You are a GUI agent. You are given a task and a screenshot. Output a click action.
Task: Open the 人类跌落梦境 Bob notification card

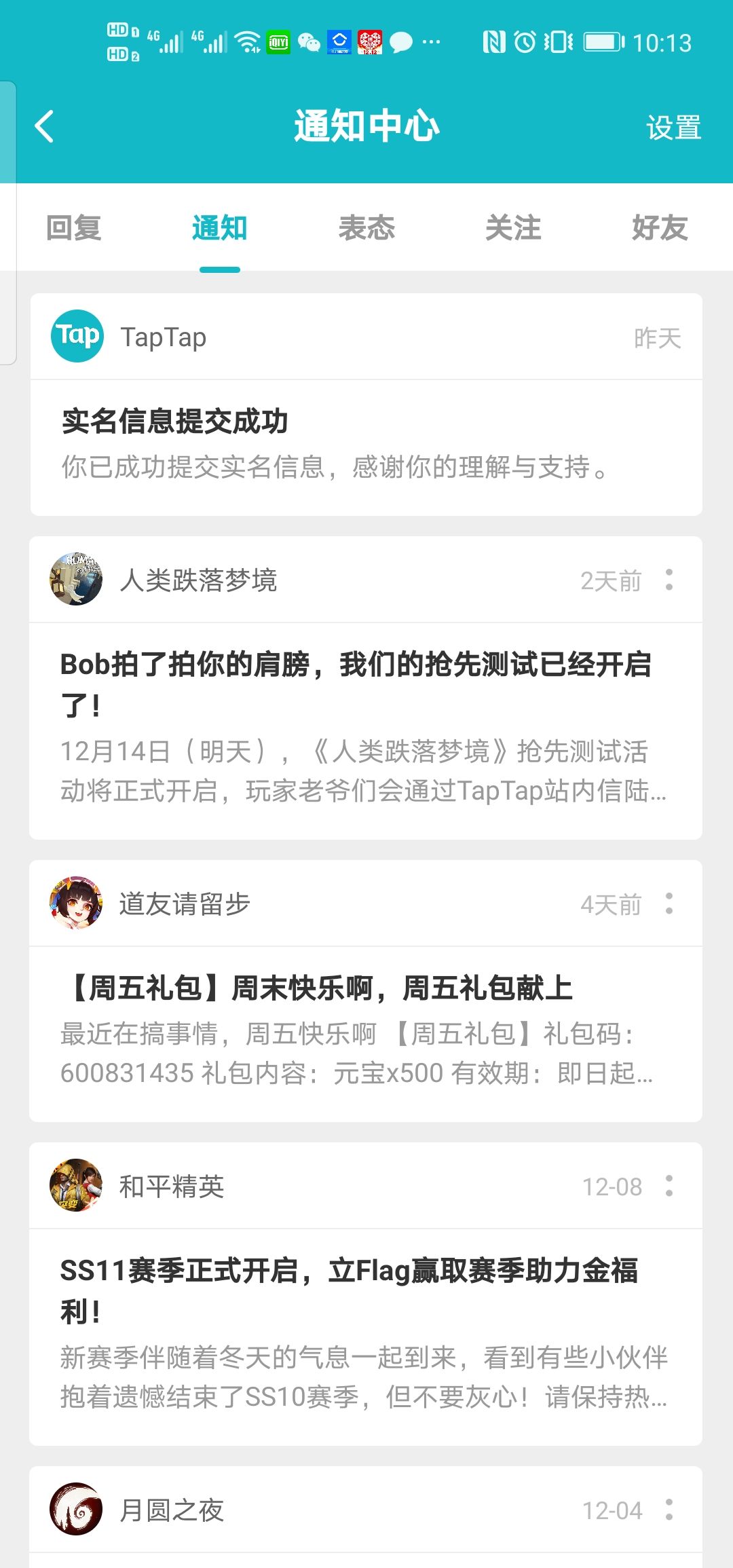[366, 688]
